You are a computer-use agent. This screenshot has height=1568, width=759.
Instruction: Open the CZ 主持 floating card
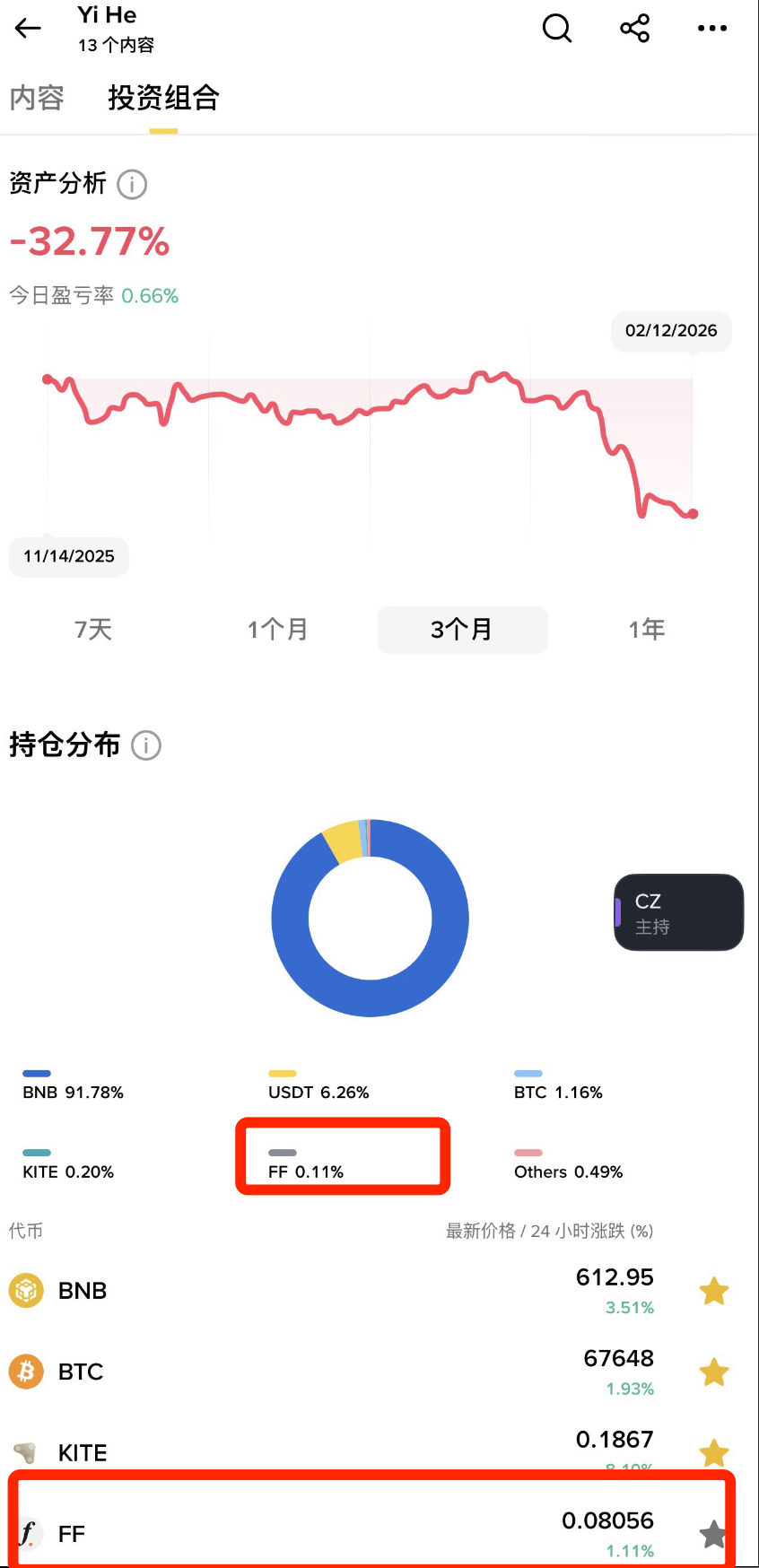click(x=679, y=912)
